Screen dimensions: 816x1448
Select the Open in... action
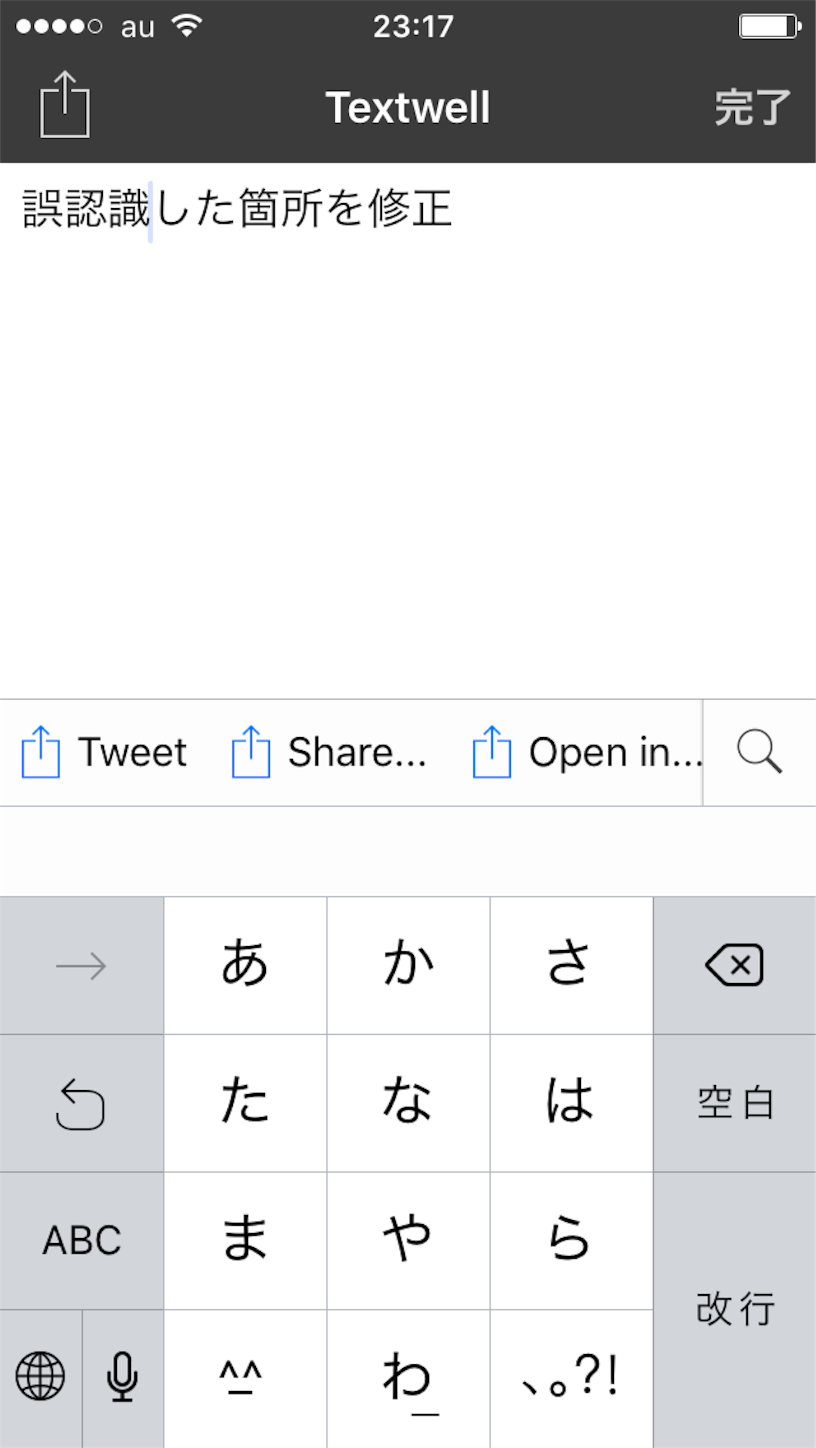point(587,753)
